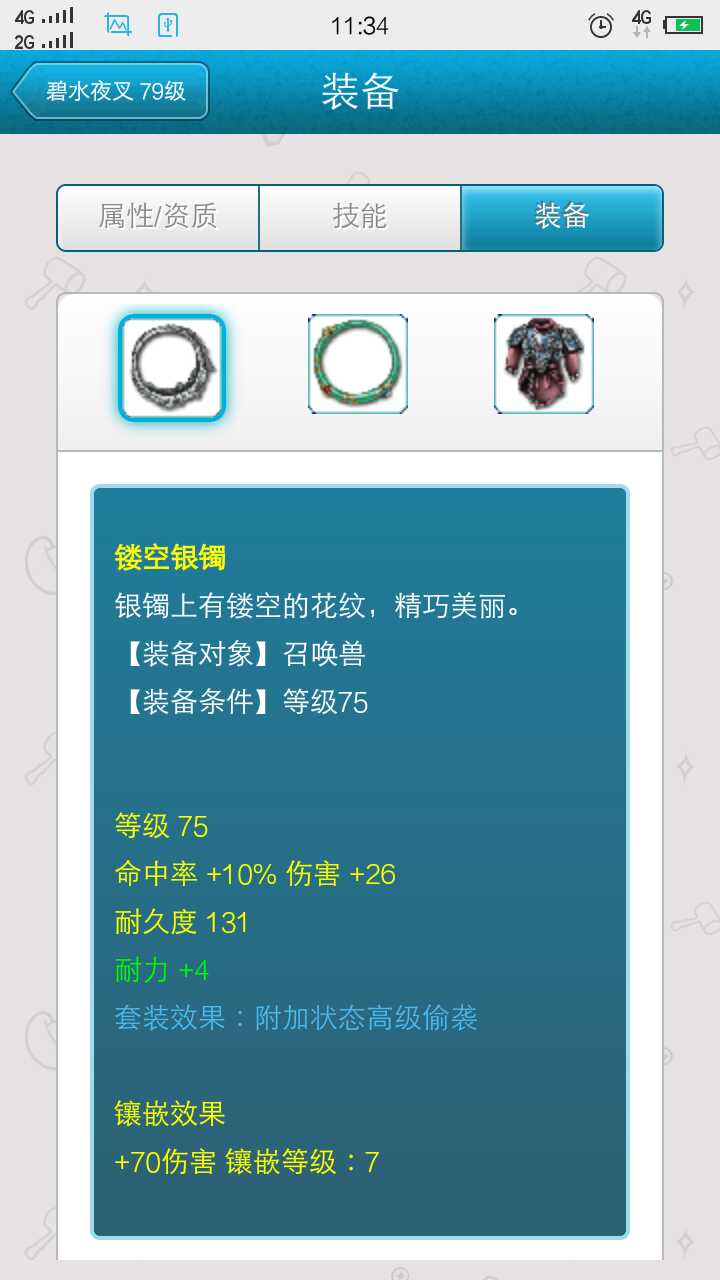This screenshot has width=720, height=1280.
Task: Go back to 碧水夜叉 79级
Action: pyautogui.click(x=110, y=91)
